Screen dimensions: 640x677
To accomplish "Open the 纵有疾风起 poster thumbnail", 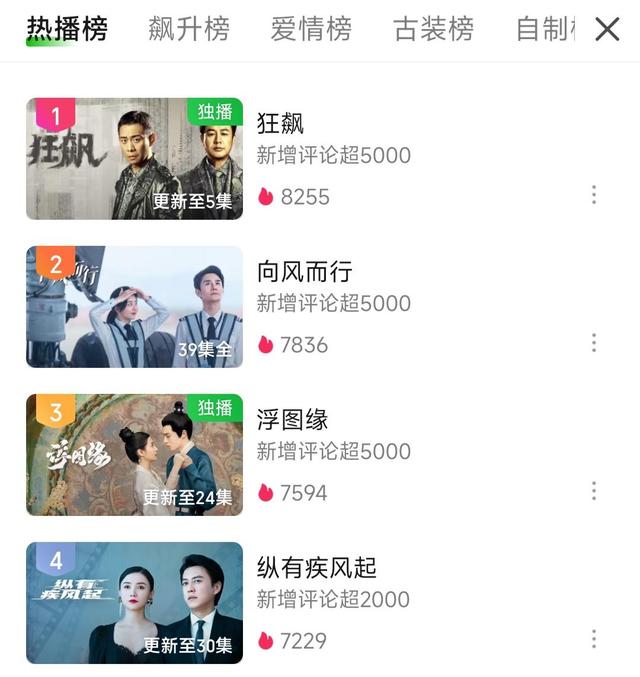I will (x=134, y=603).
